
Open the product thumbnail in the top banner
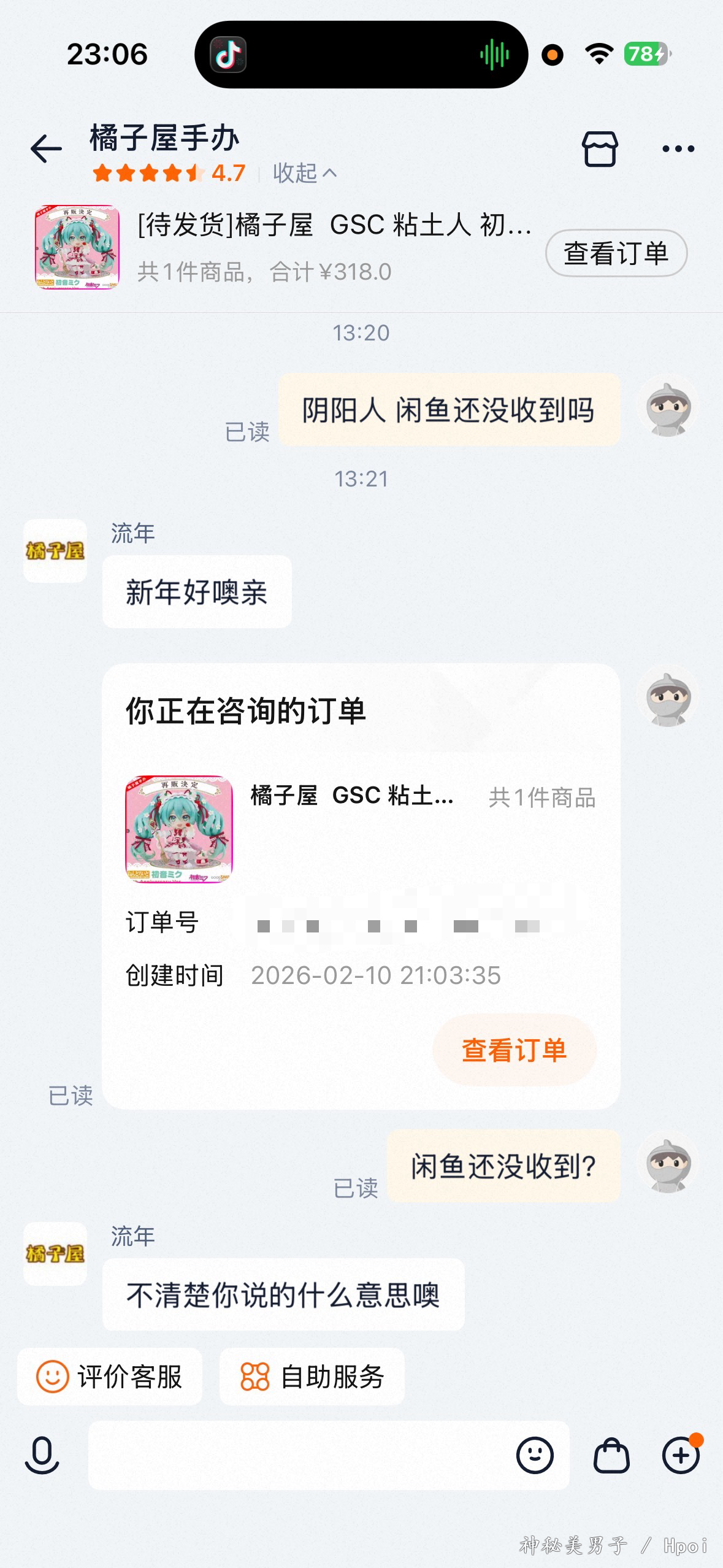[77, 247]
